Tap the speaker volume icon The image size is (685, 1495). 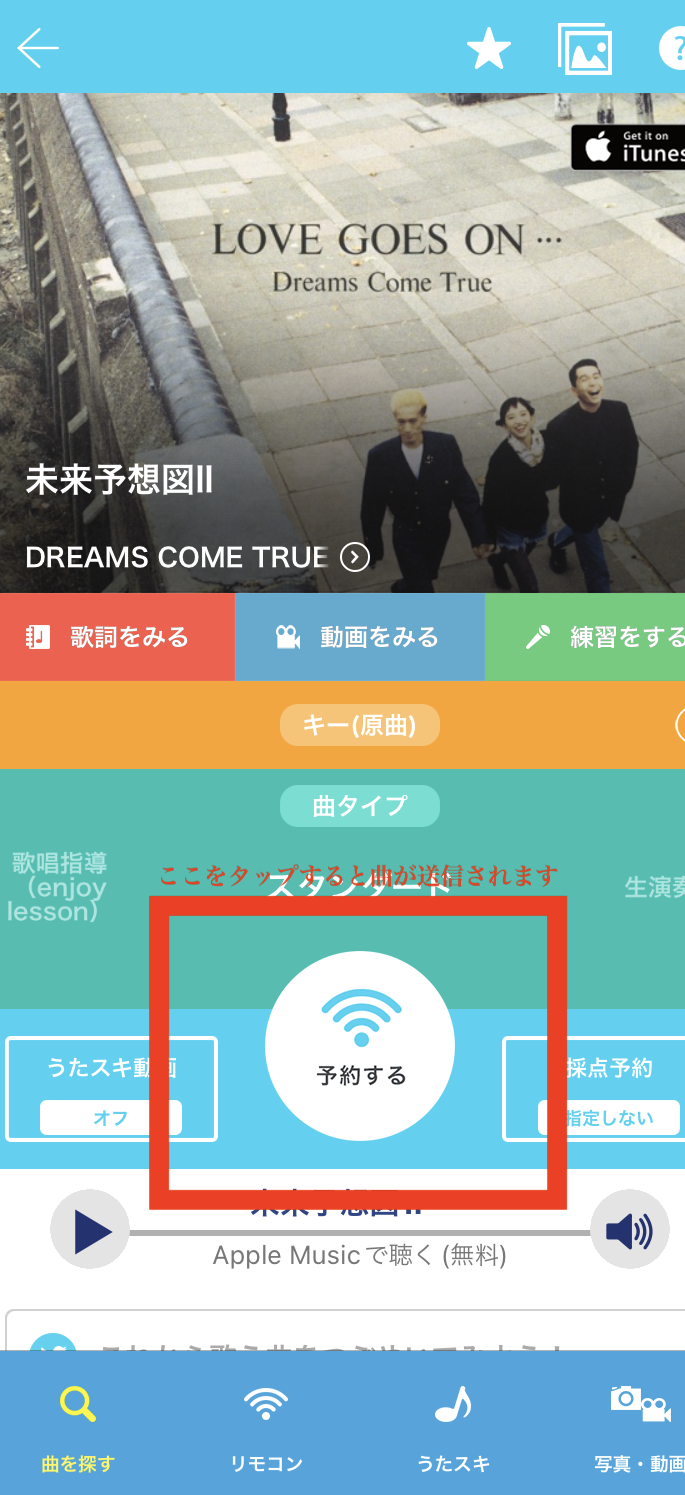(x=629, y=1229)
